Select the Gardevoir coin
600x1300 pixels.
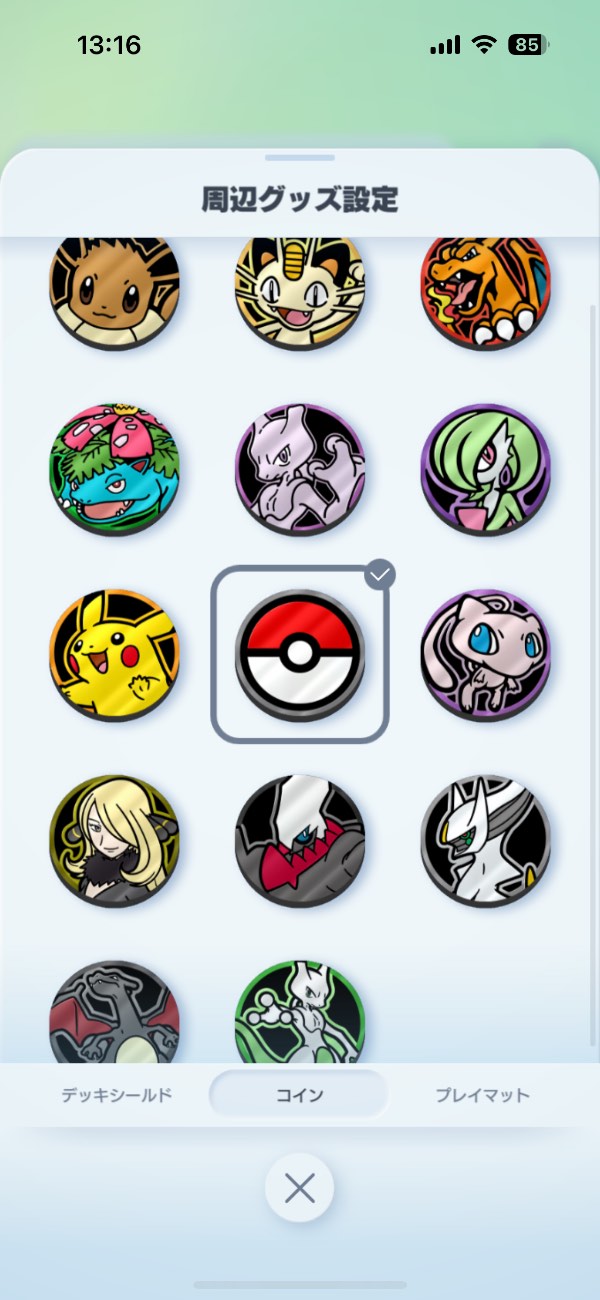click(x=485, y=470)
